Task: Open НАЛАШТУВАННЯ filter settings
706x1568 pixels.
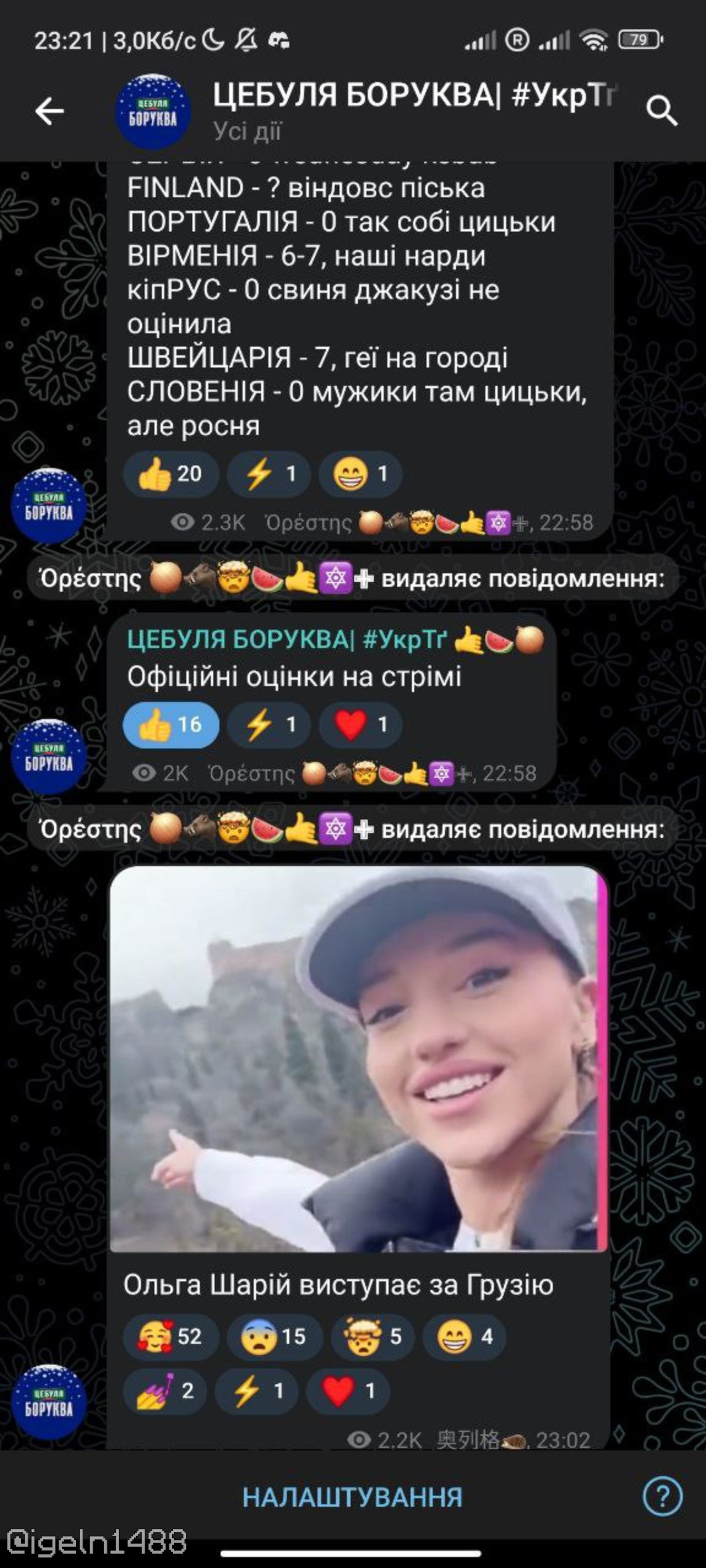Action: click(352, 1497)
